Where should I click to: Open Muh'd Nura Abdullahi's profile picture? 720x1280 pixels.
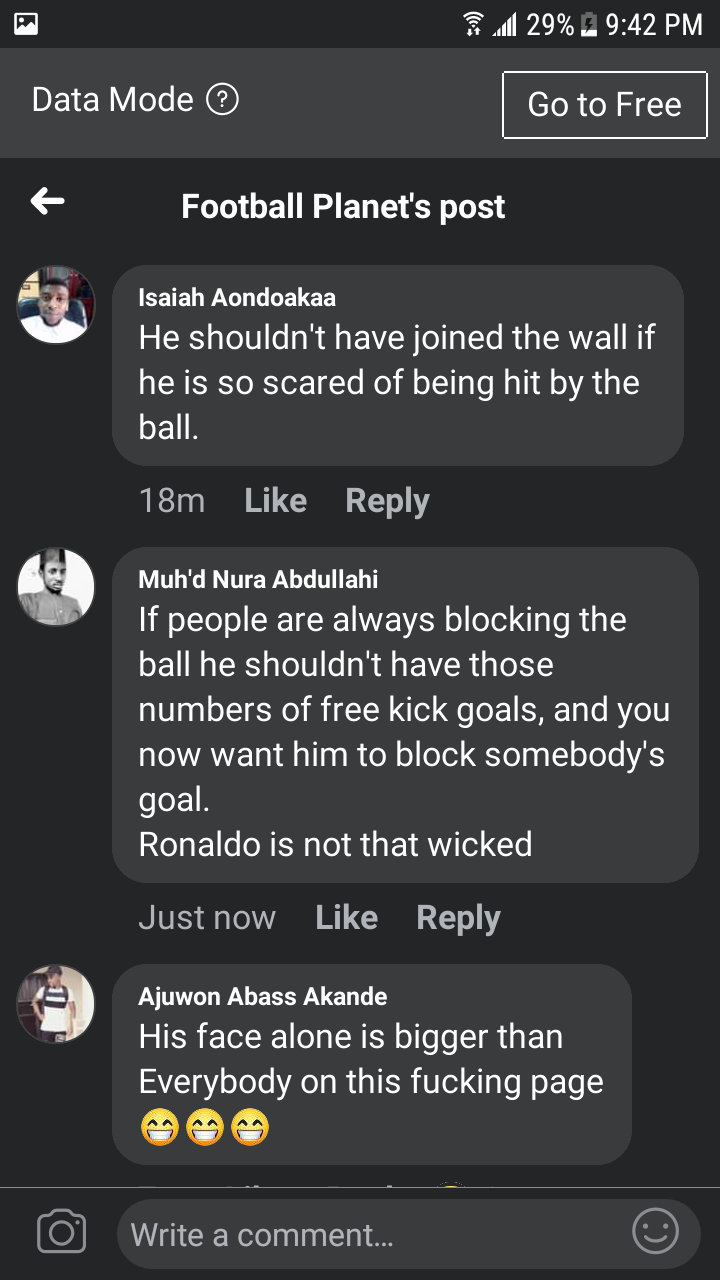click(56, 586)
